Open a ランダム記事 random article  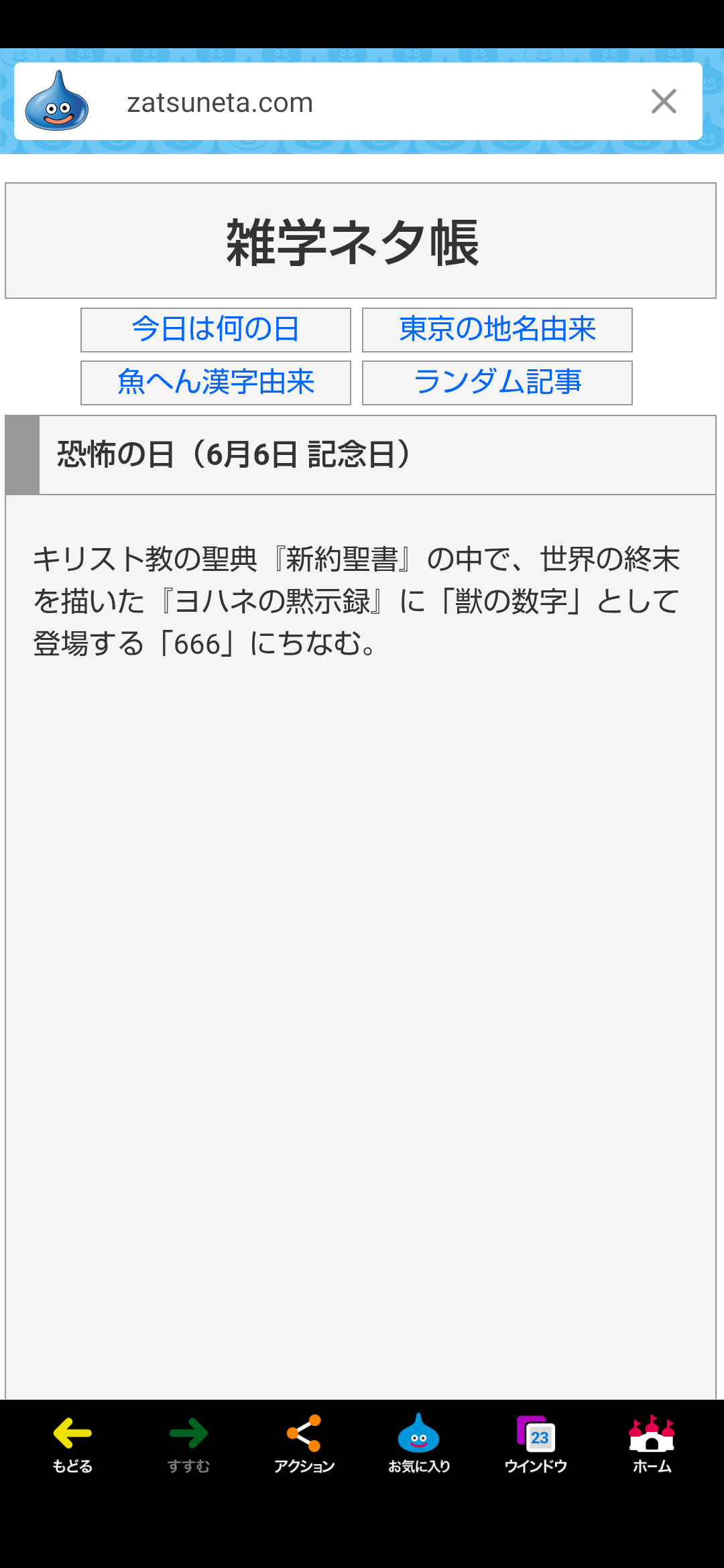pos(497,383)
